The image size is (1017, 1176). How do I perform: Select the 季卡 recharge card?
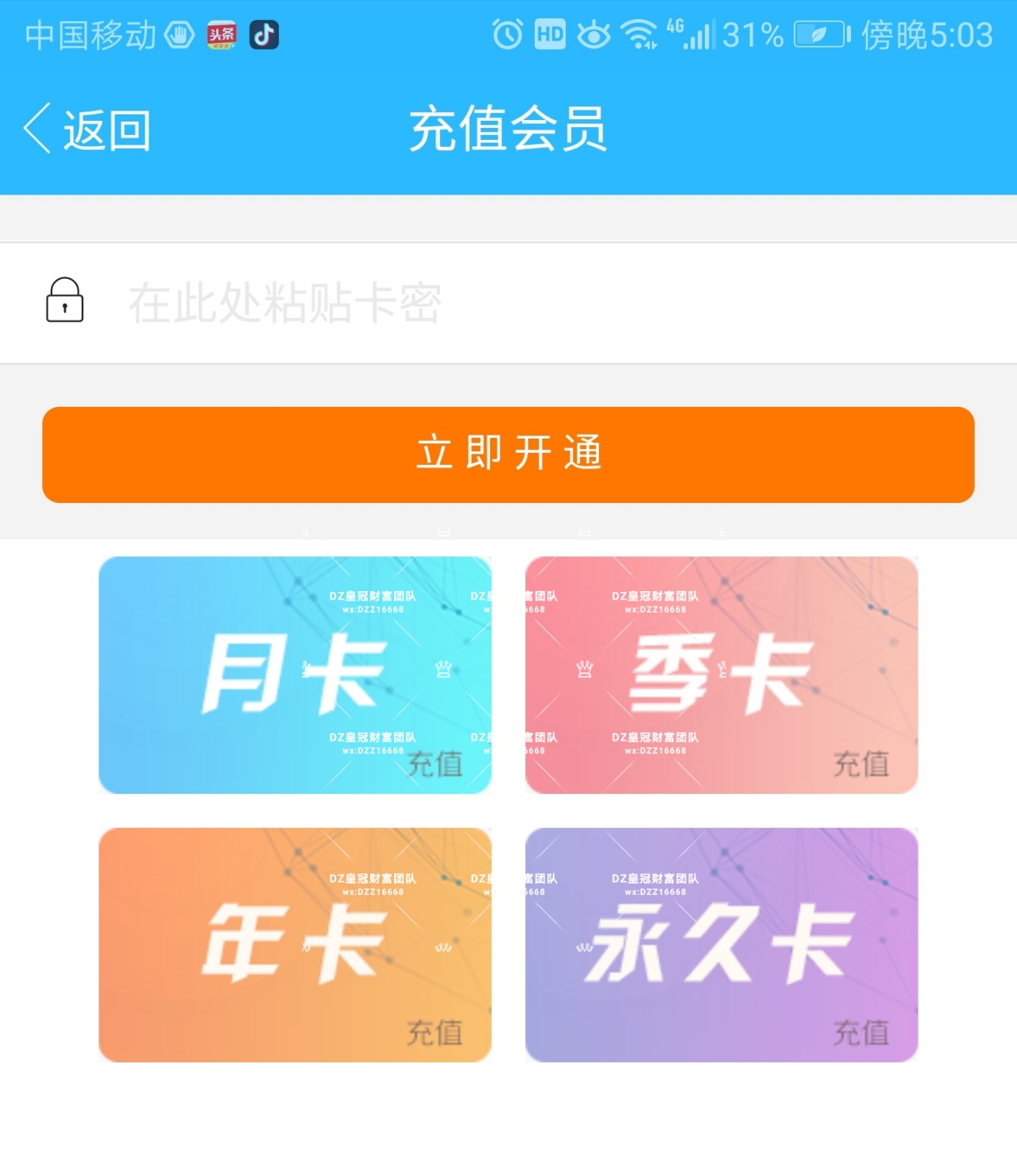coord(721,675)
